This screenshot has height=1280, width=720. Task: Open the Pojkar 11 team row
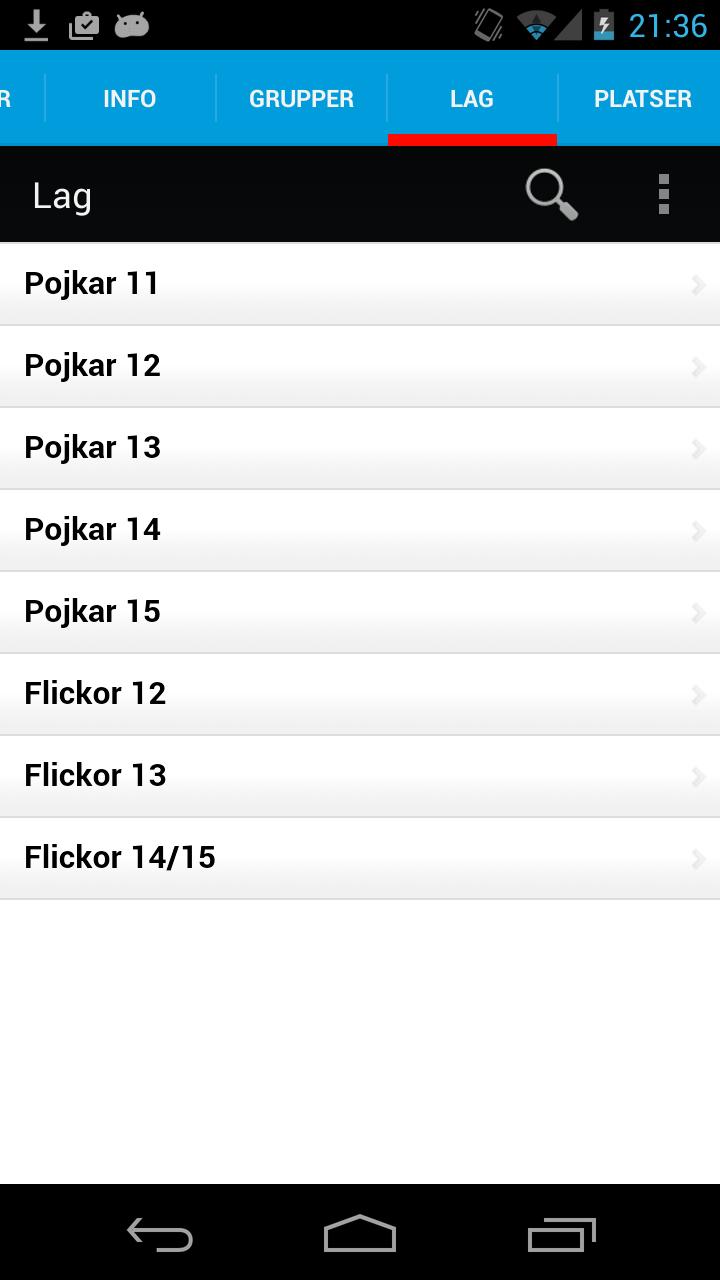(x=360, y=284)
